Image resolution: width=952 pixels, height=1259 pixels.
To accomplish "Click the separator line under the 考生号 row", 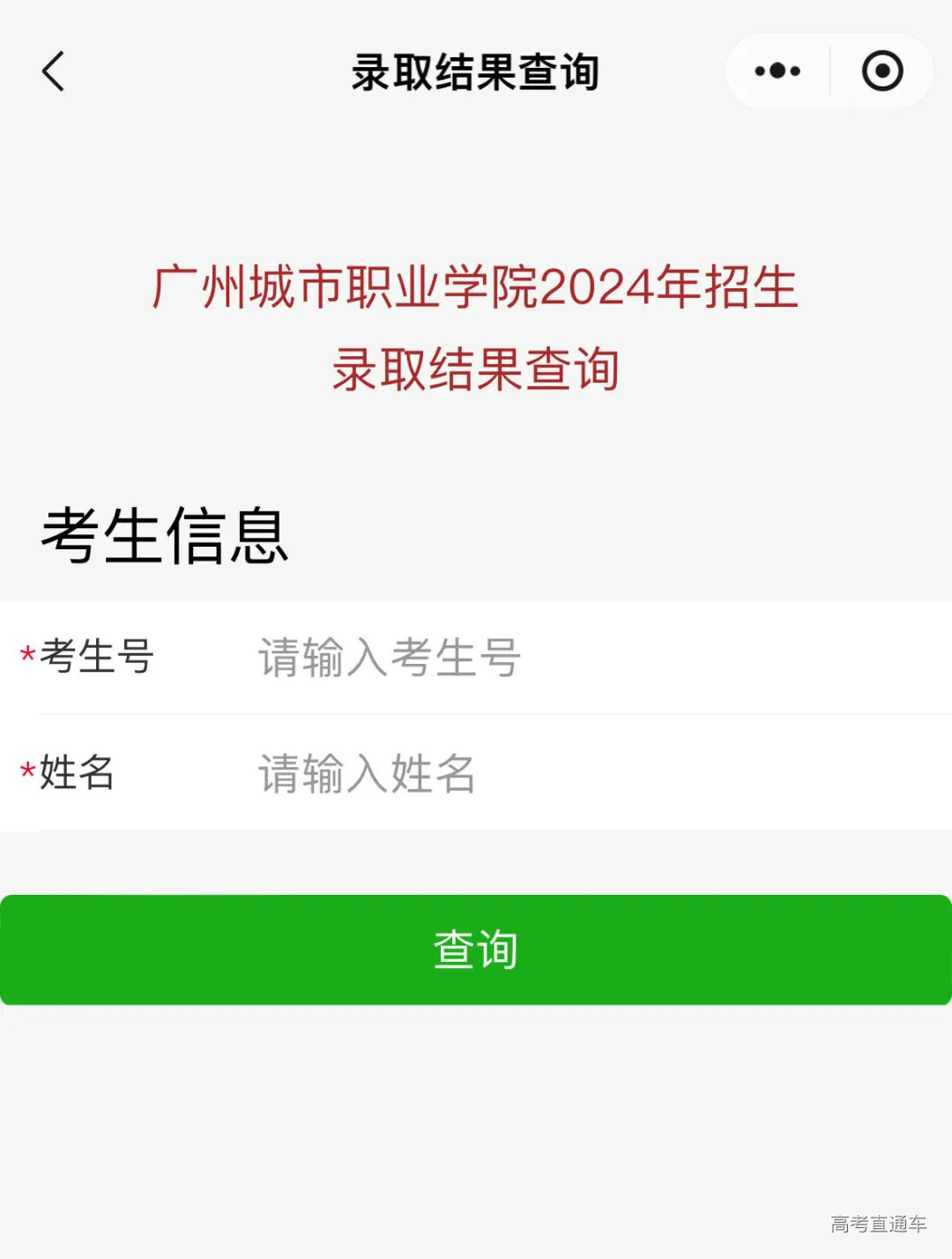I will click(x=476, y=712).
